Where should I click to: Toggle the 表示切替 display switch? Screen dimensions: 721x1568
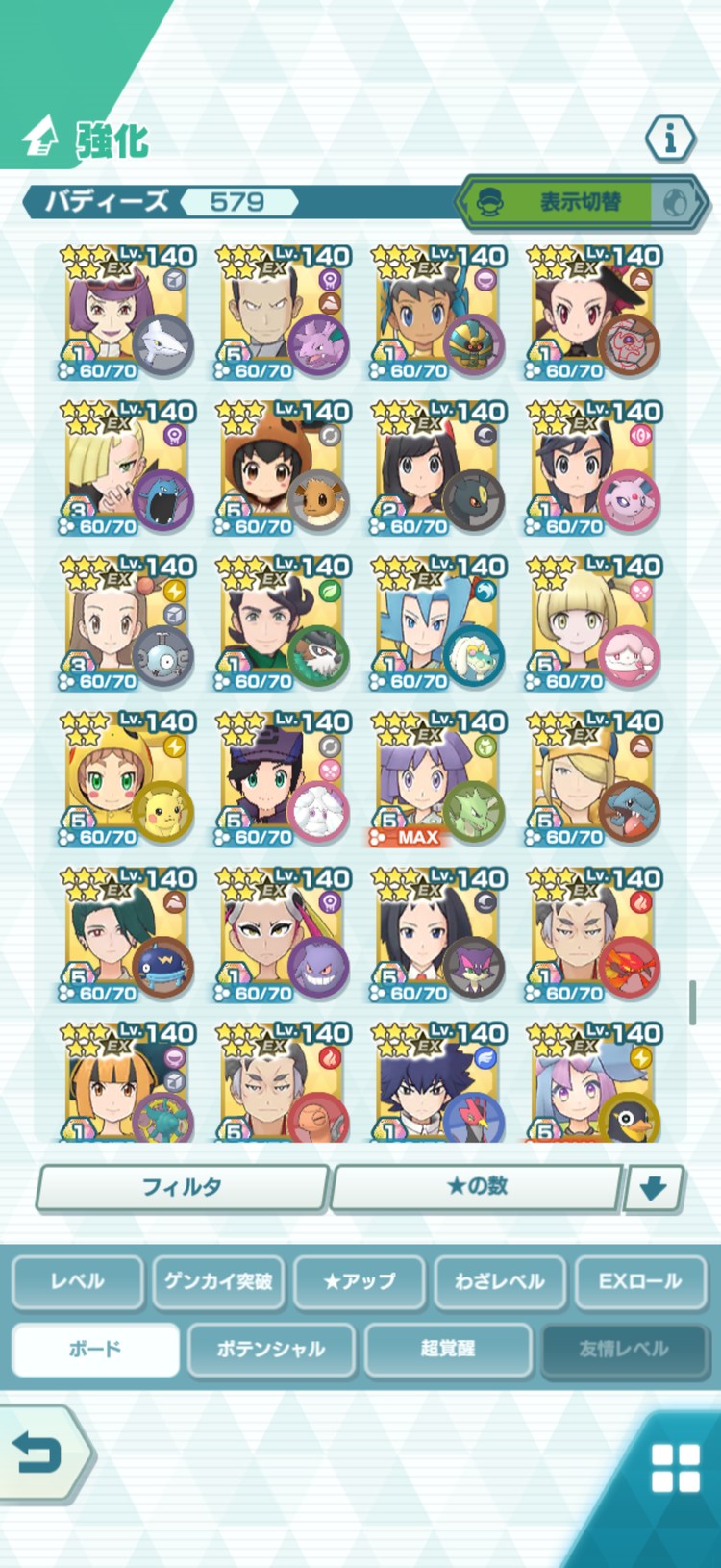[582, 202]
